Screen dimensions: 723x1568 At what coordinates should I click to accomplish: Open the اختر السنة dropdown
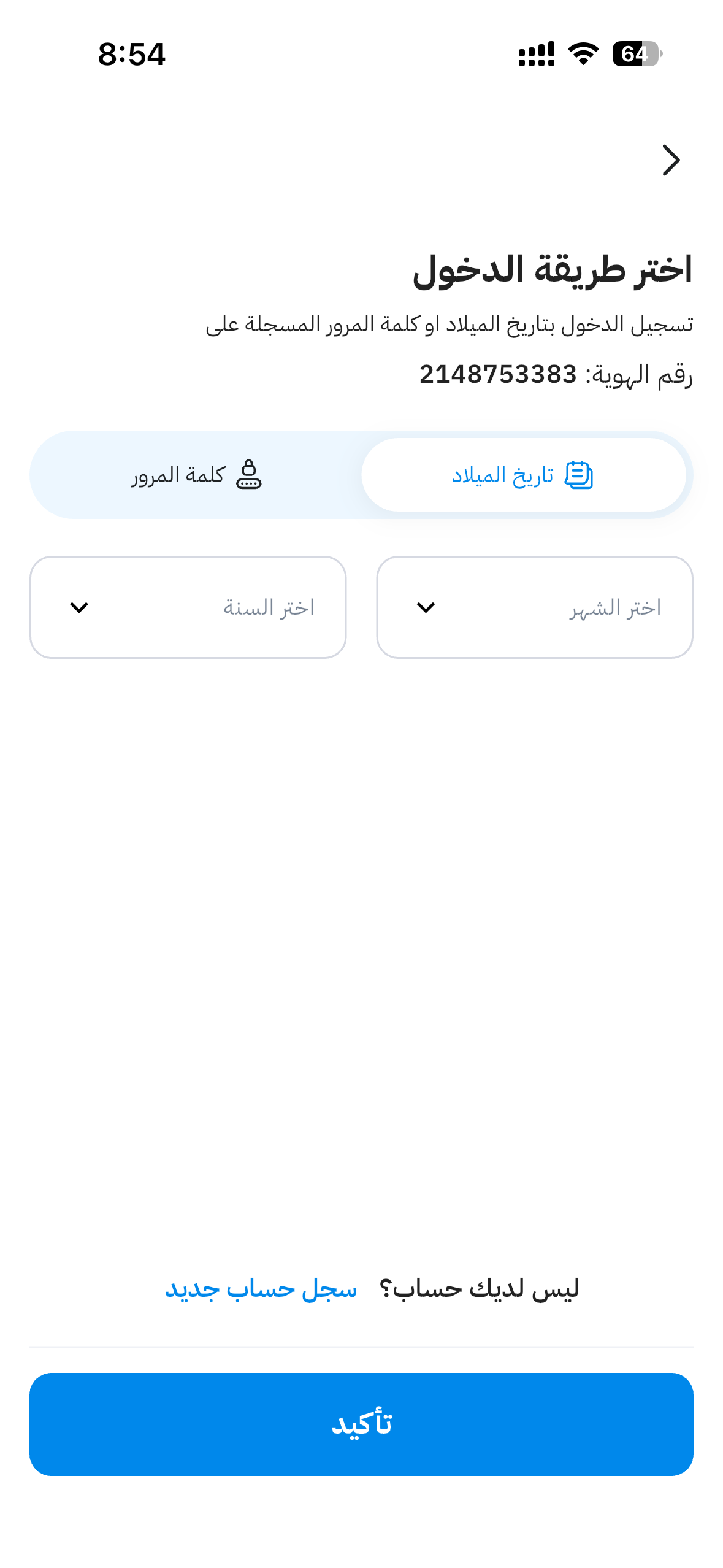pos(188,607)
